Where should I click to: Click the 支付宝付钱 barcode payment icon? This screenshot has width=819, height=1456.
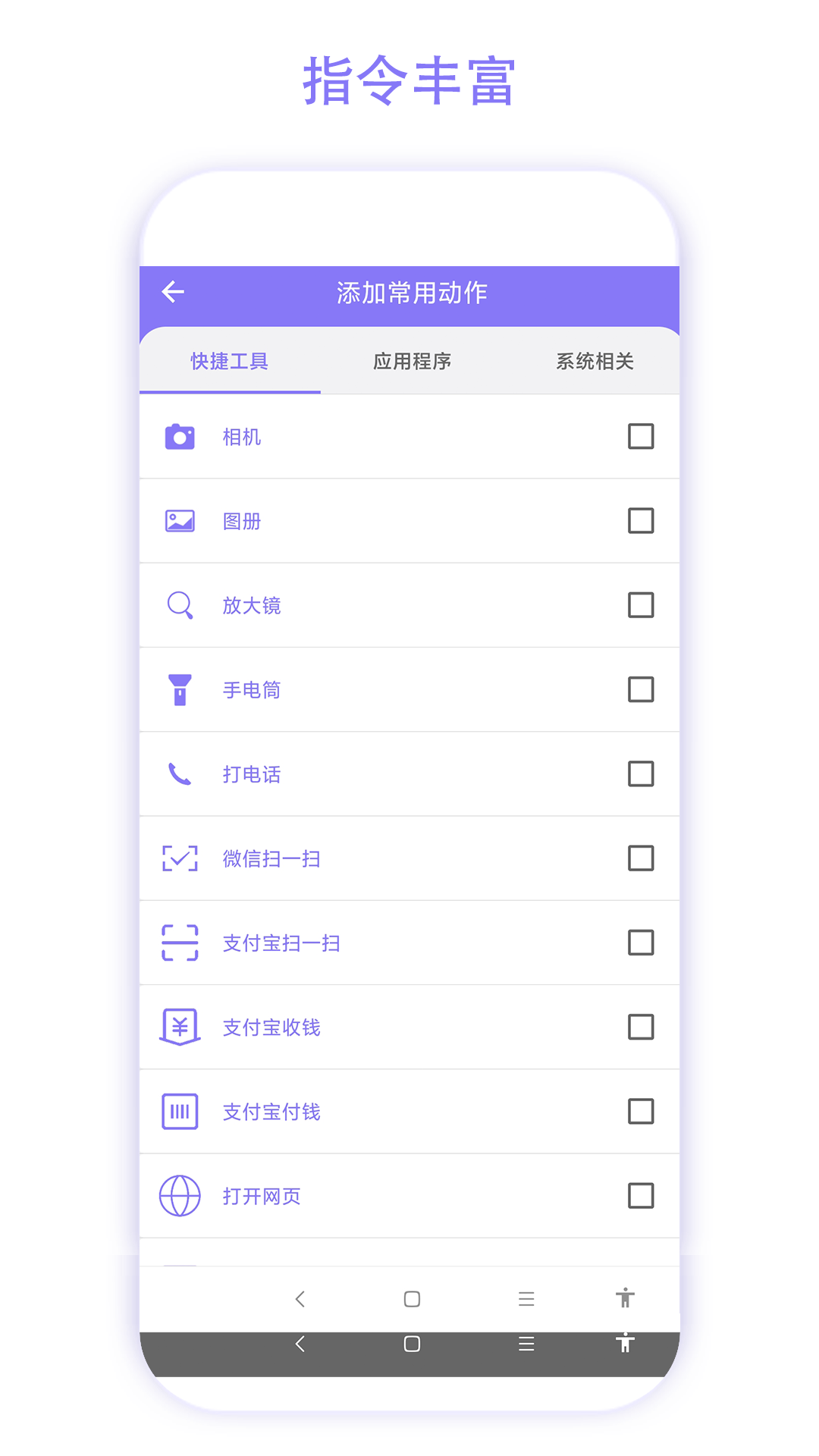point(180,1111)
